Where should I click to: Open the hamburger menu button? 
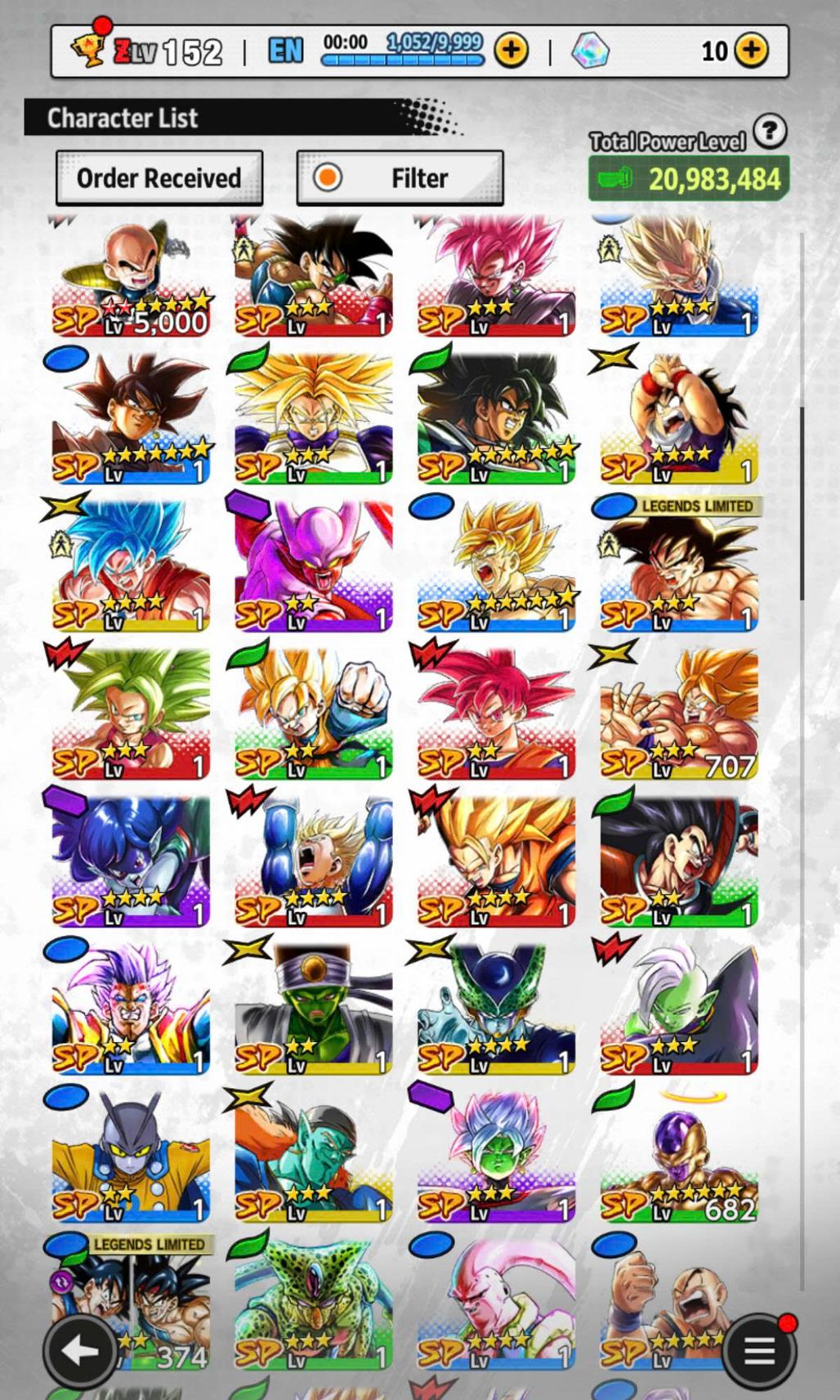click(759, 1351)
